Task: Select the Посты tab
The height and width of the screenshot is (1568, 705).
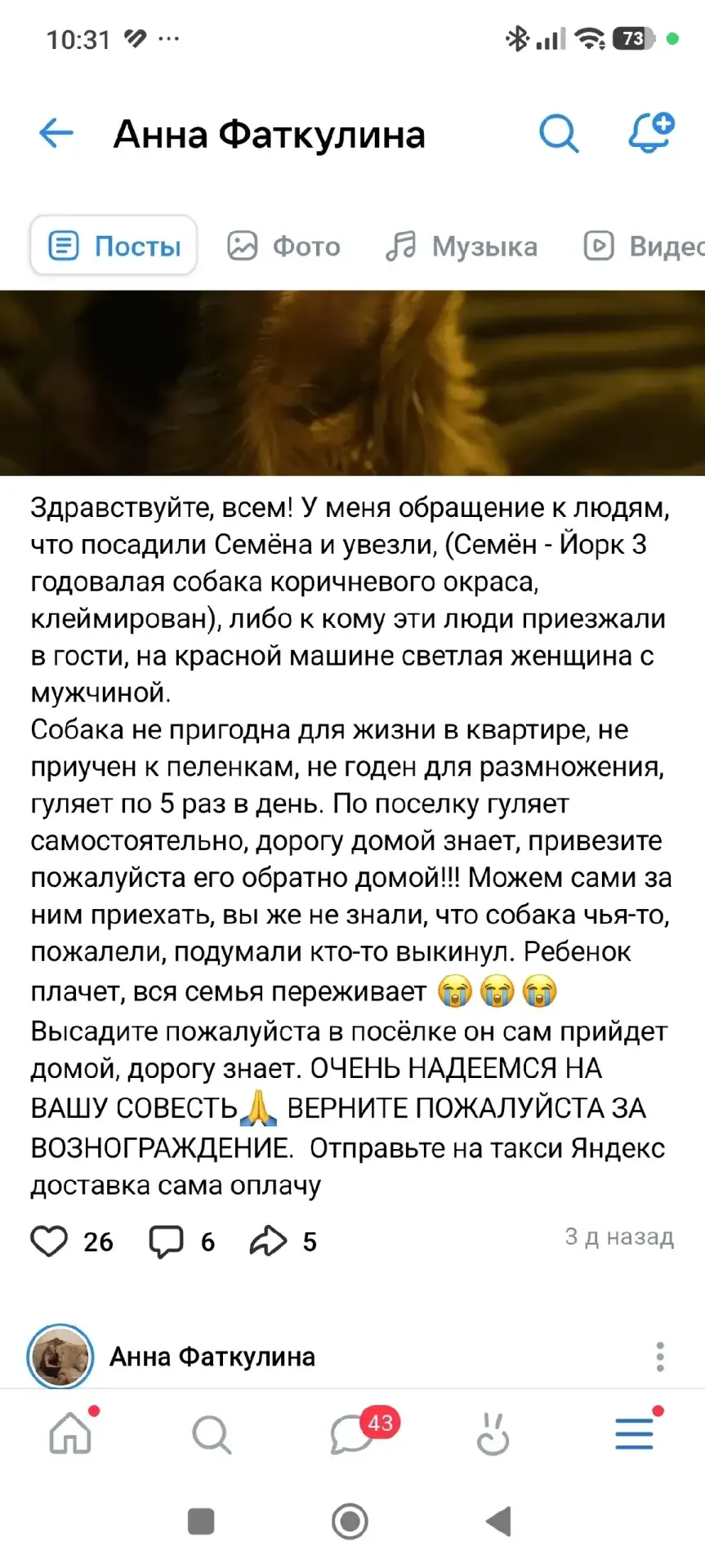Action: click(114, 246)
